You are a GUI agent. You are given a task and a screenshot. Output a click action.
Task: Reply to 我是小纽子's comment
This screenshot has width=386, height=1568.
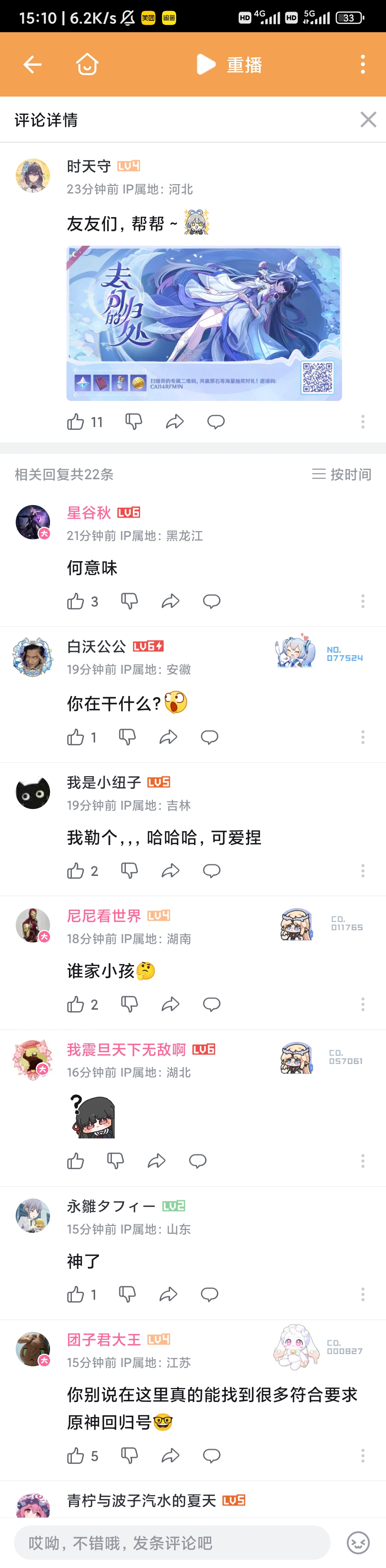point(212,871)
